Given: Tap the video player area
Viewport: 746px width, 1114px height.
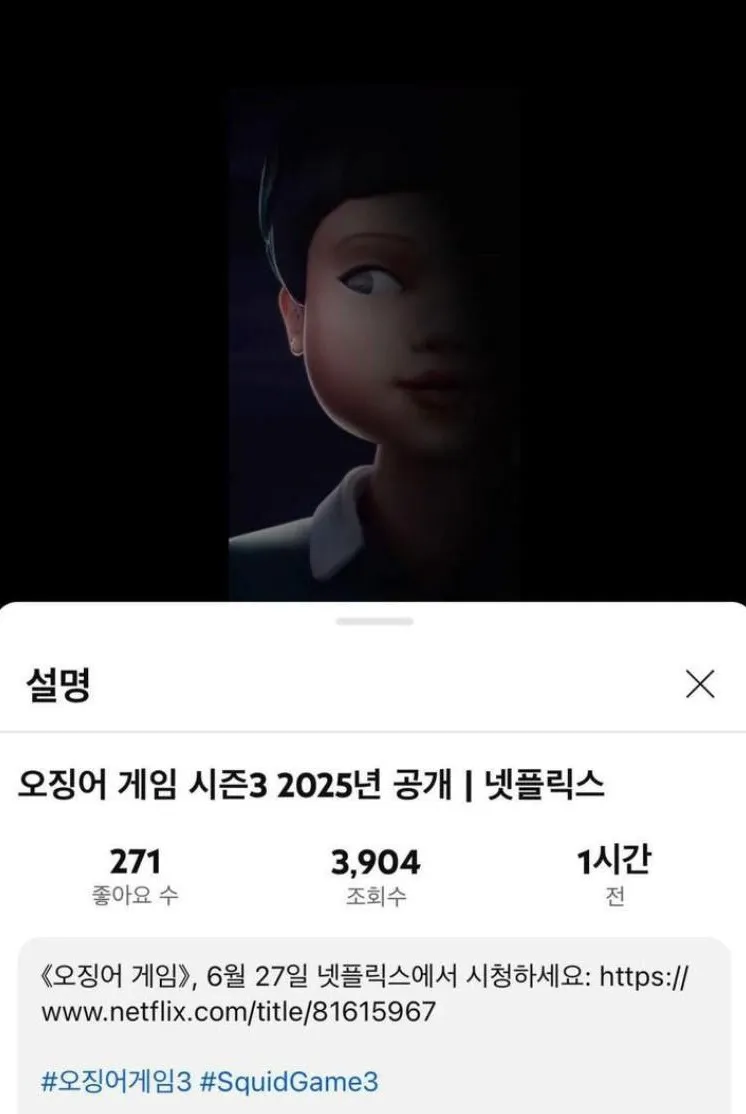Looking at the screenshot, I should pyautogui.click(x=372, y=340).
